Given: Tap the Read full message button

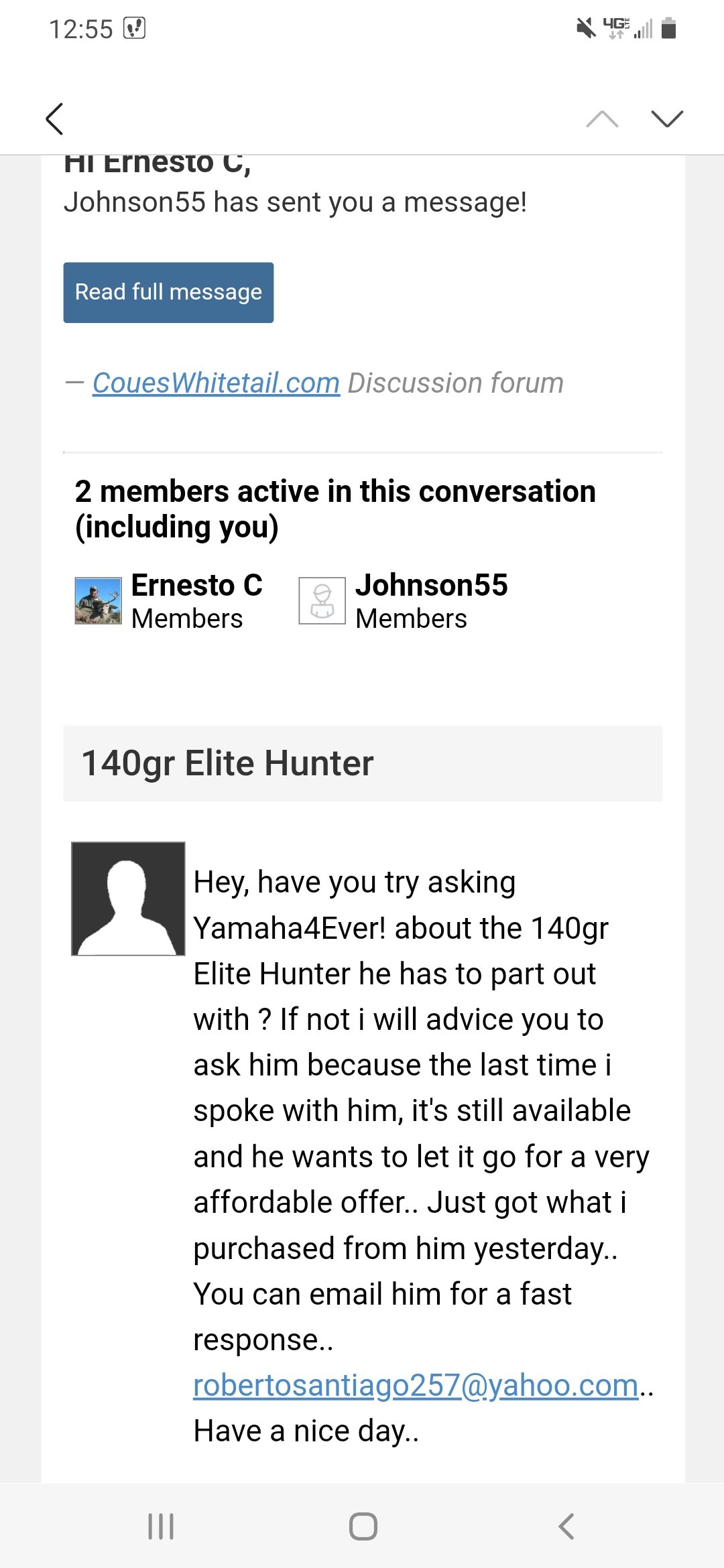Looking at the screenshot, I should tap(168, 292).
